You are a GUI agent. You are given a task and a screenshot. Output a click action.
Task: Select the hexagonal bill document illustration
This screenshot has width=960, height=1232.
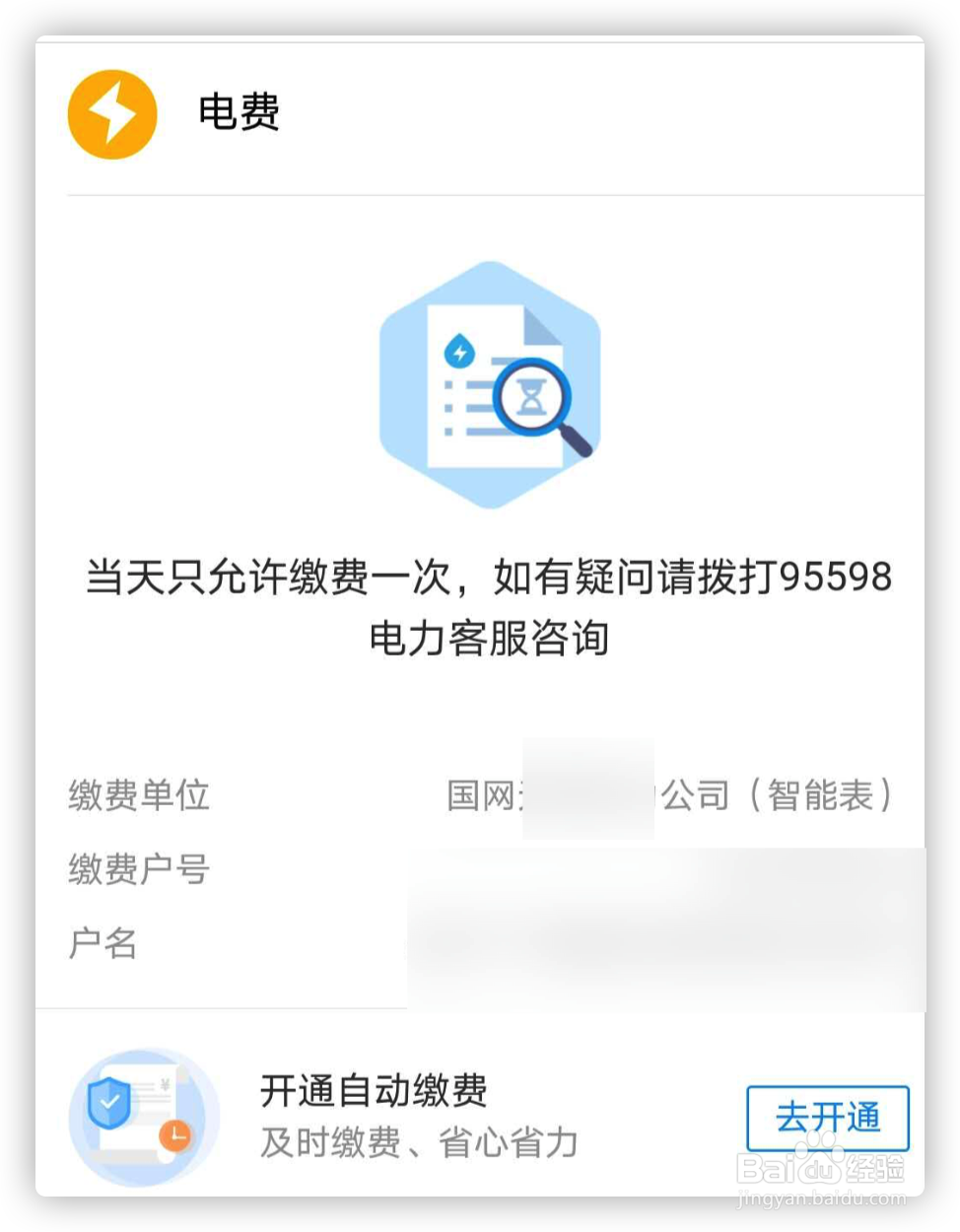pyautogui.click(x=490, y=384)
